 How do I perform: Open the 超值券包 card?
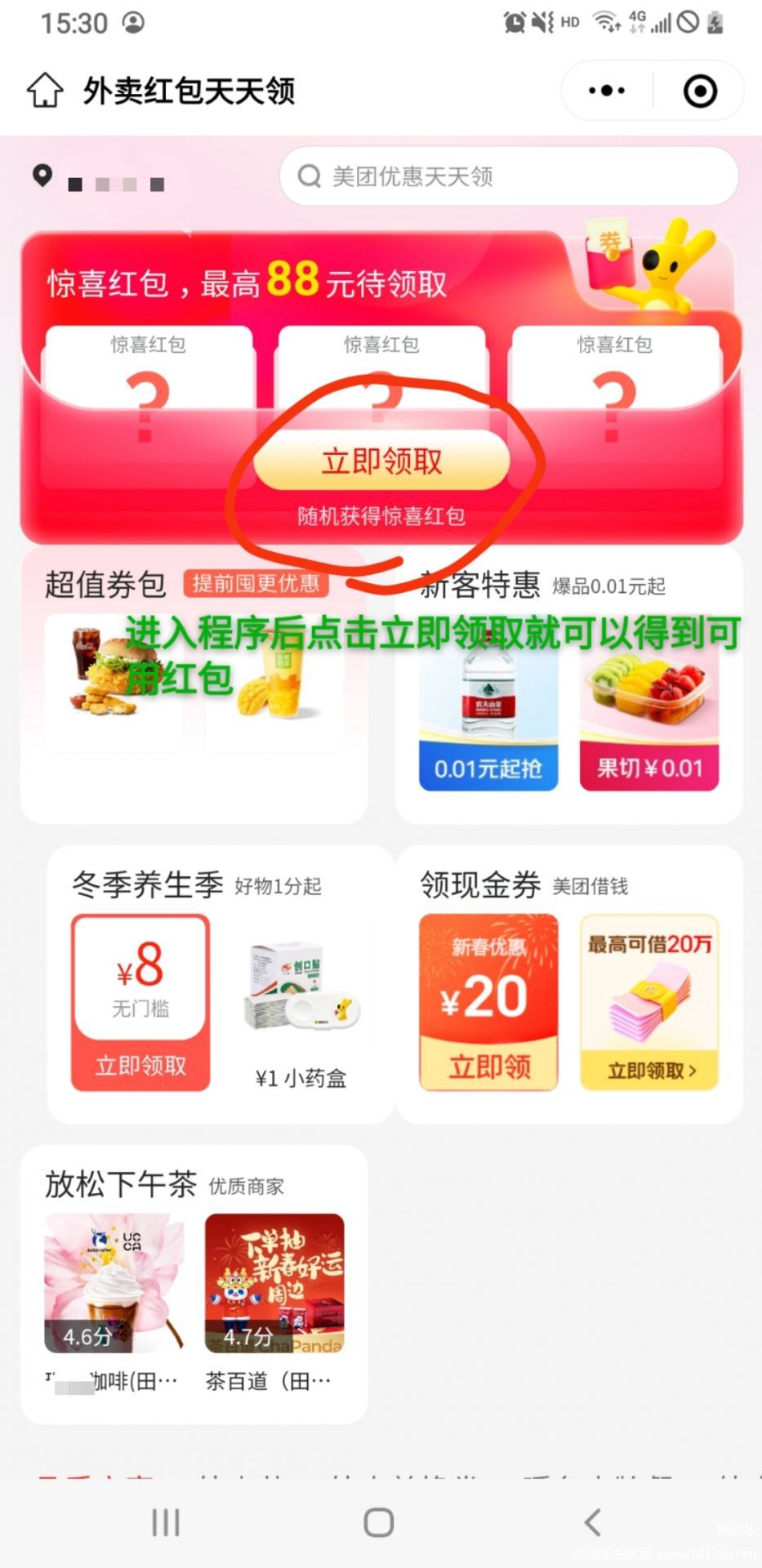[x=194, y=684]
